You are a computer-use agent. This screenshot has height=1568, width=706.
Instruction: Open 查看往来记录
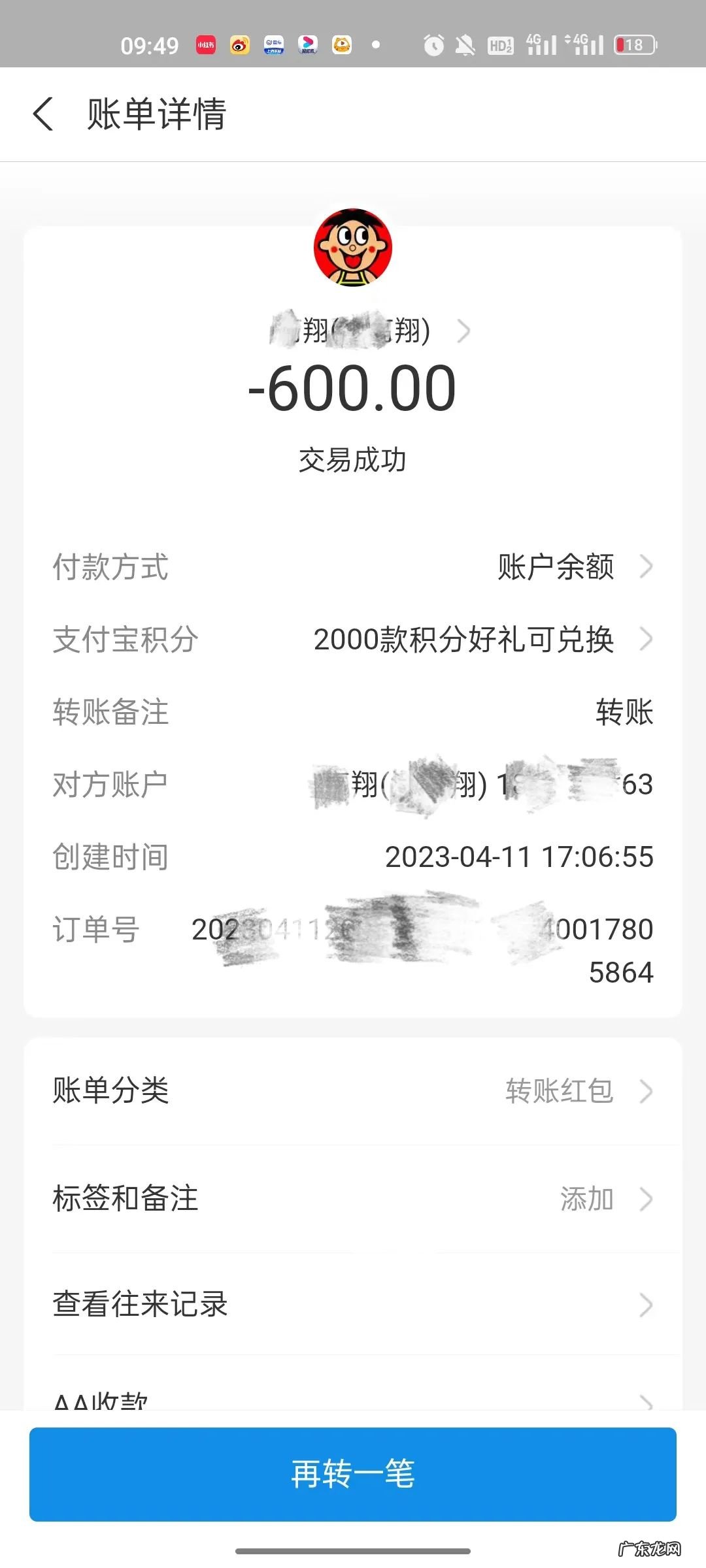pyautogui.click(x=353, y=1304)
